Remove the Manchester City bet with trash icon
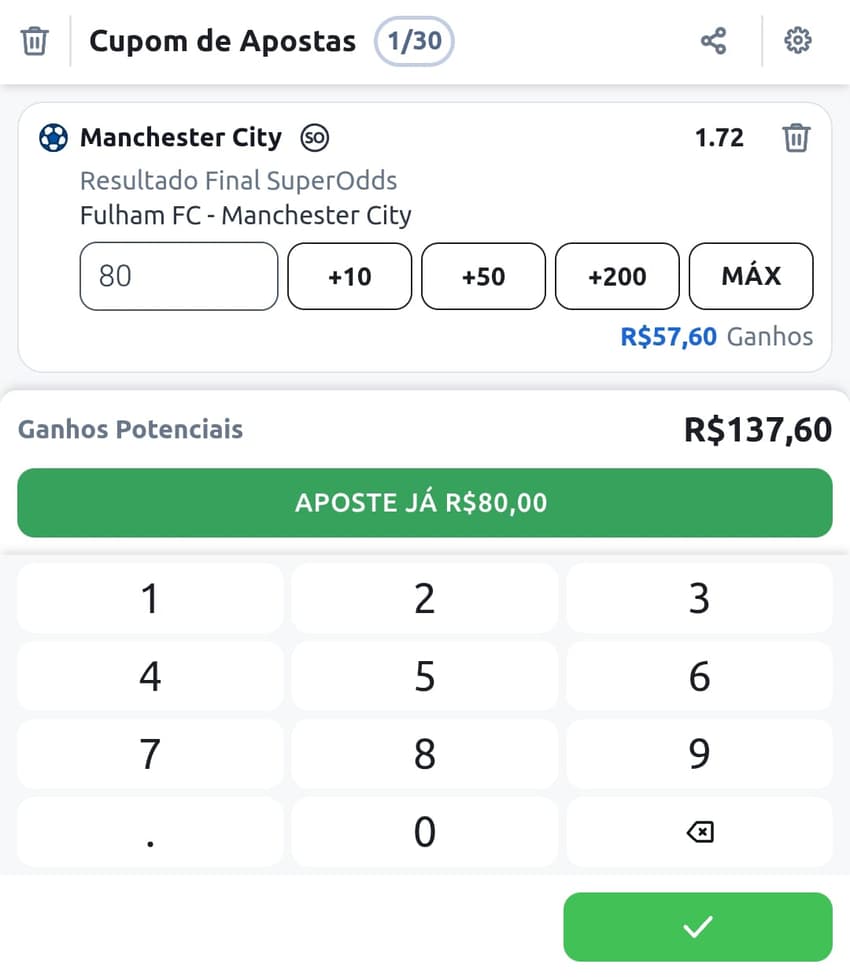 click(796, 138)
